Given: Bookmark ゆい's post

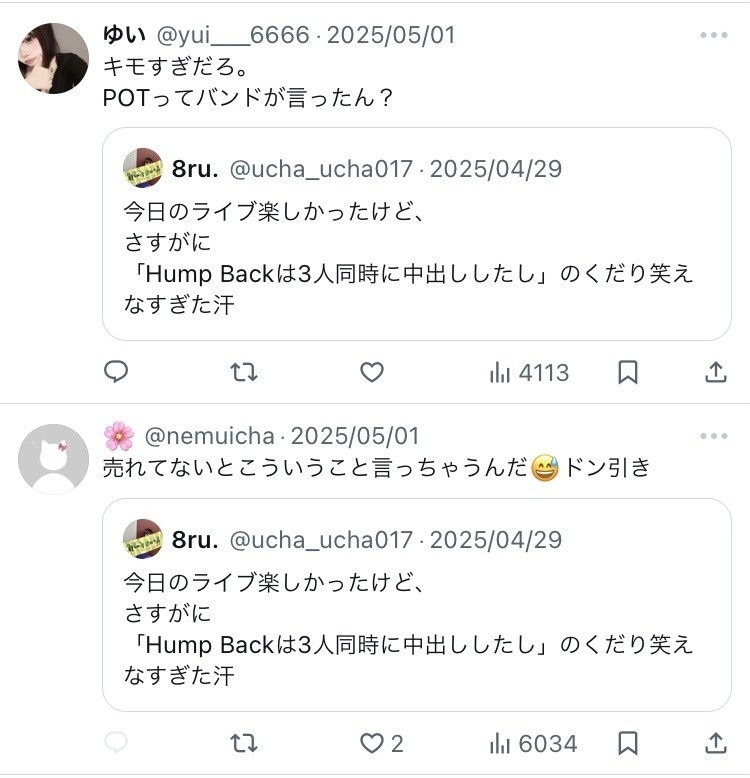Looking at the screenshot, I should (x=628, y=373).
